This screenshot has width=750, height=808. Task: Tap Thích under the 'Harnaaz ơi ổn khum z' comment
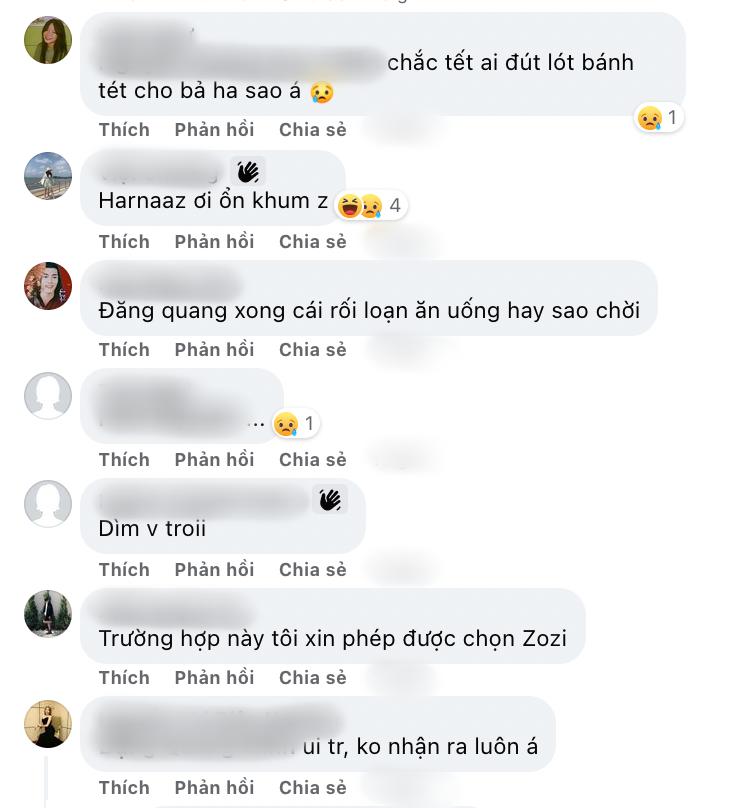coord(124,242)
